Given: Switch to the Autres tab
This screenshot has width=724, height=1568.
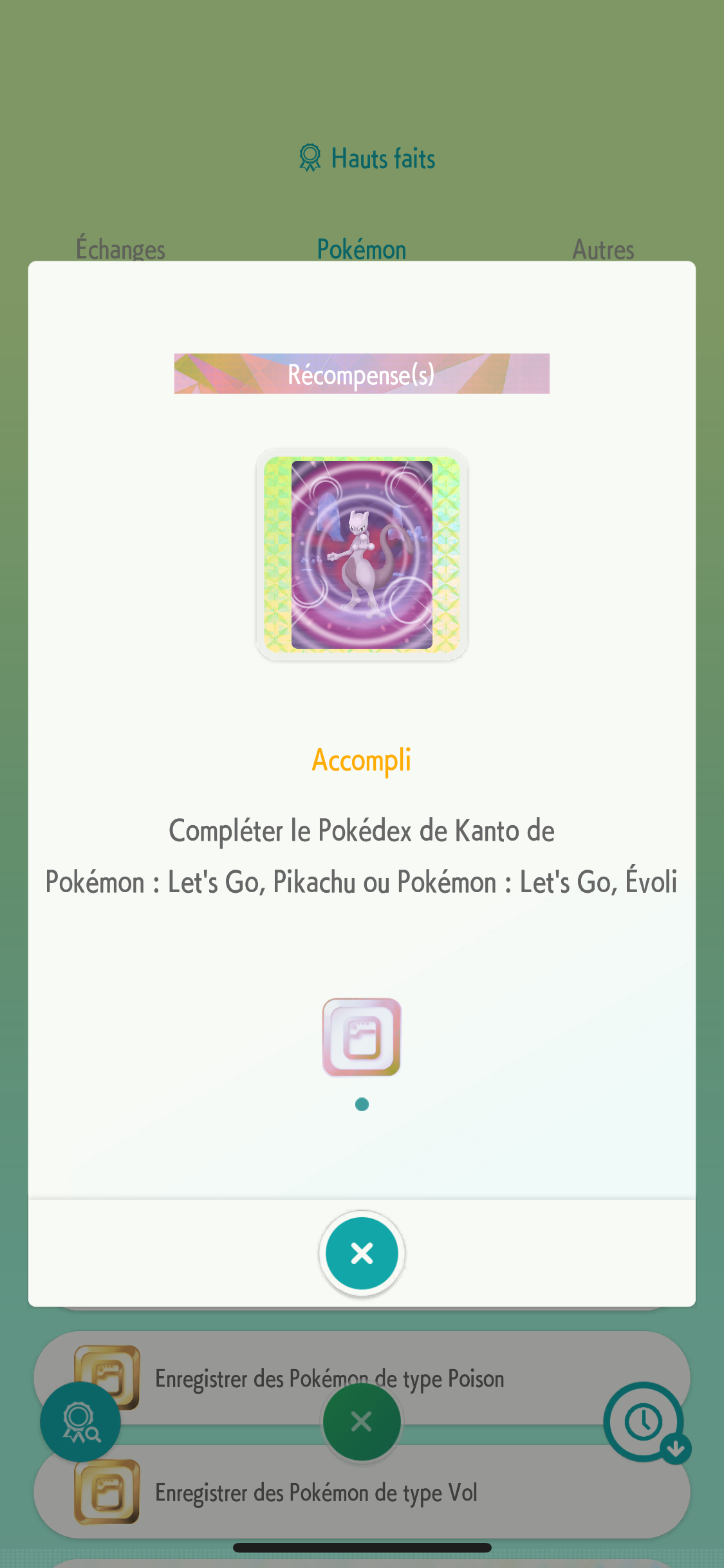Looking at the screenshot, I should click(603, 250).
